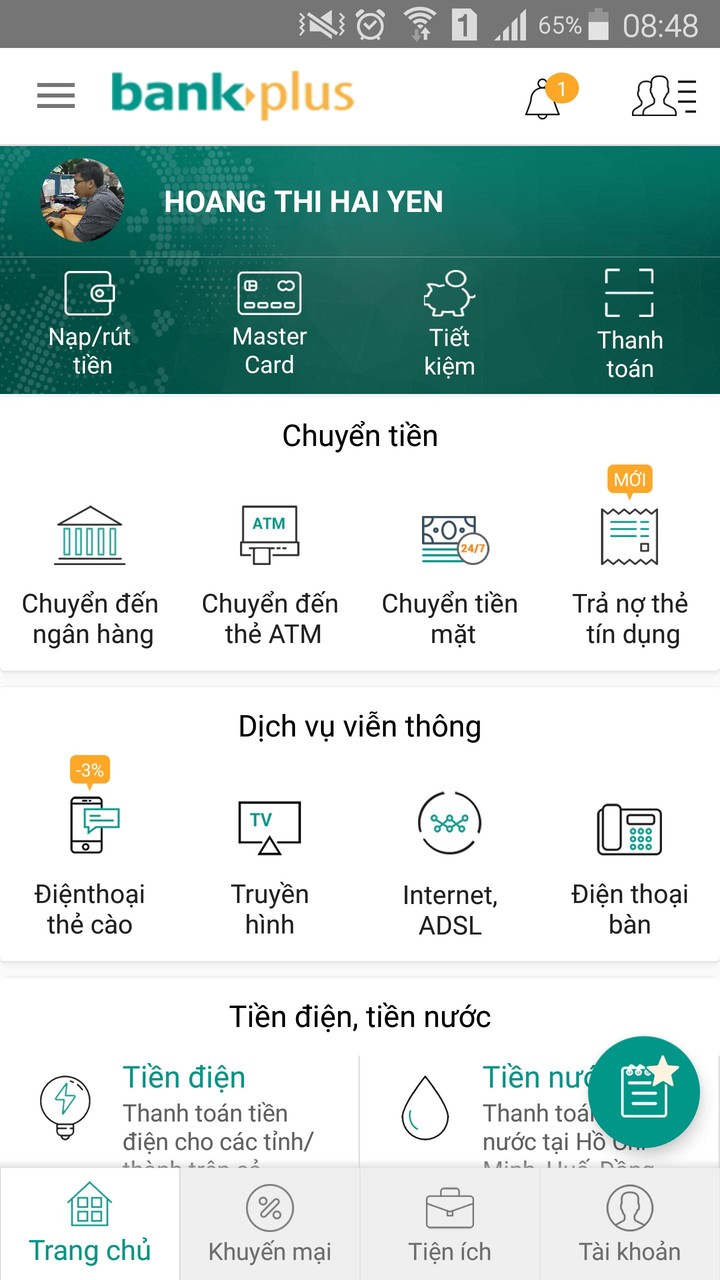Screen dimensions: 720x1280
Task: Open the Tiện ích tab
Action: coord(450,1222)
